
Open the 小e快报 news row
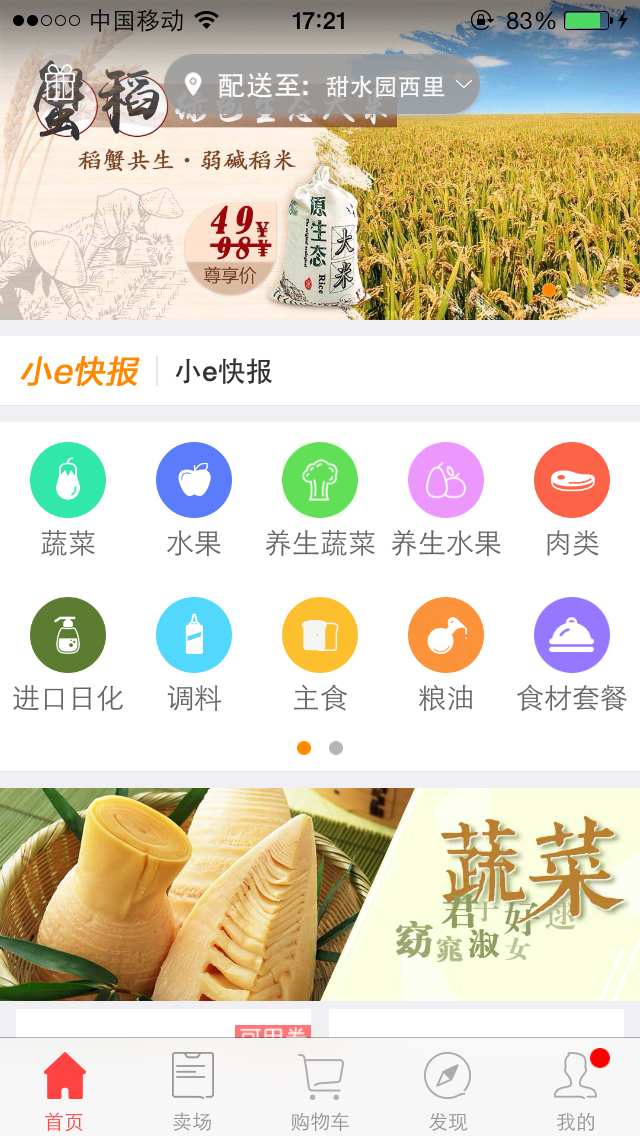pyautogui.click(x=320, y=372)
